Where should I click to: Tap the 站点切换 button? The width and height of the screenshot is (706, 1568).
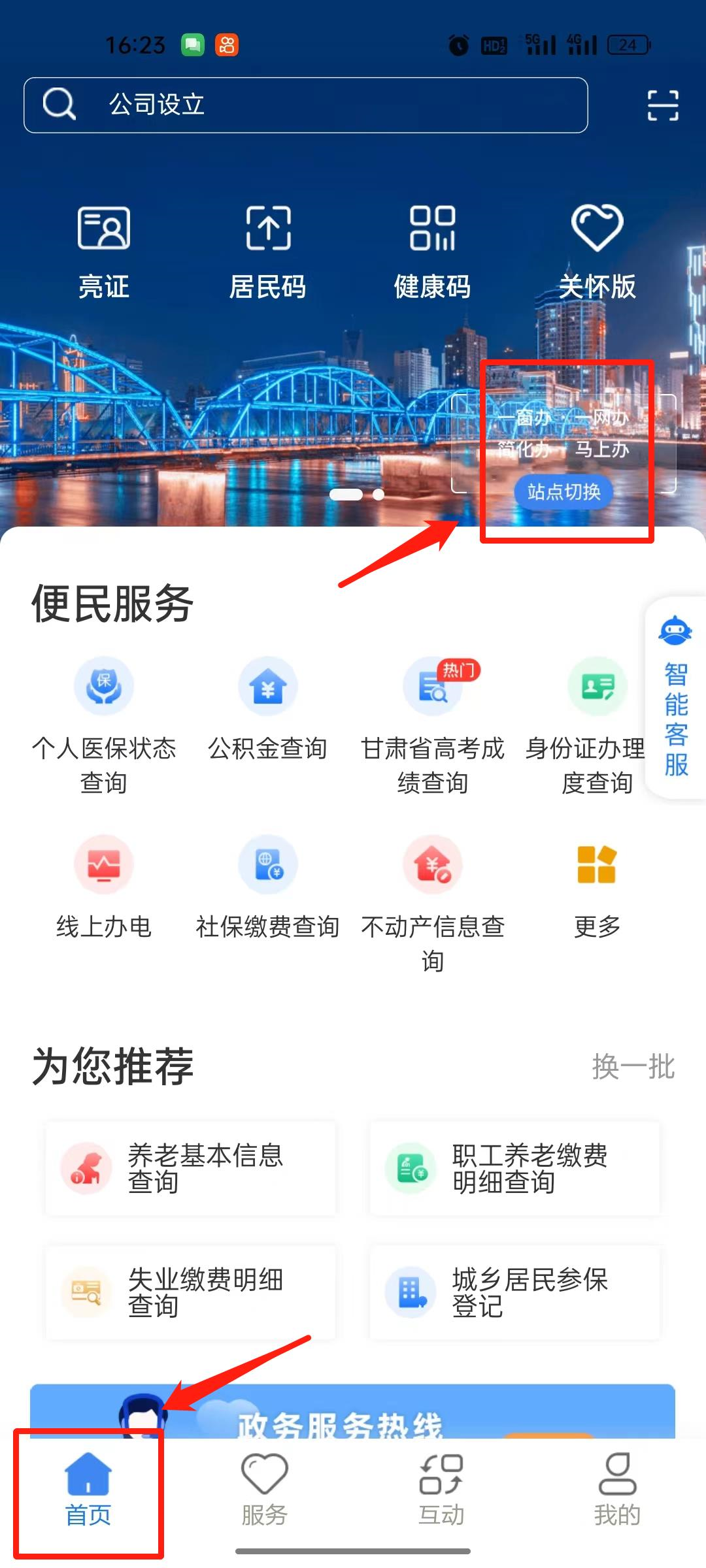click(563, 491)
